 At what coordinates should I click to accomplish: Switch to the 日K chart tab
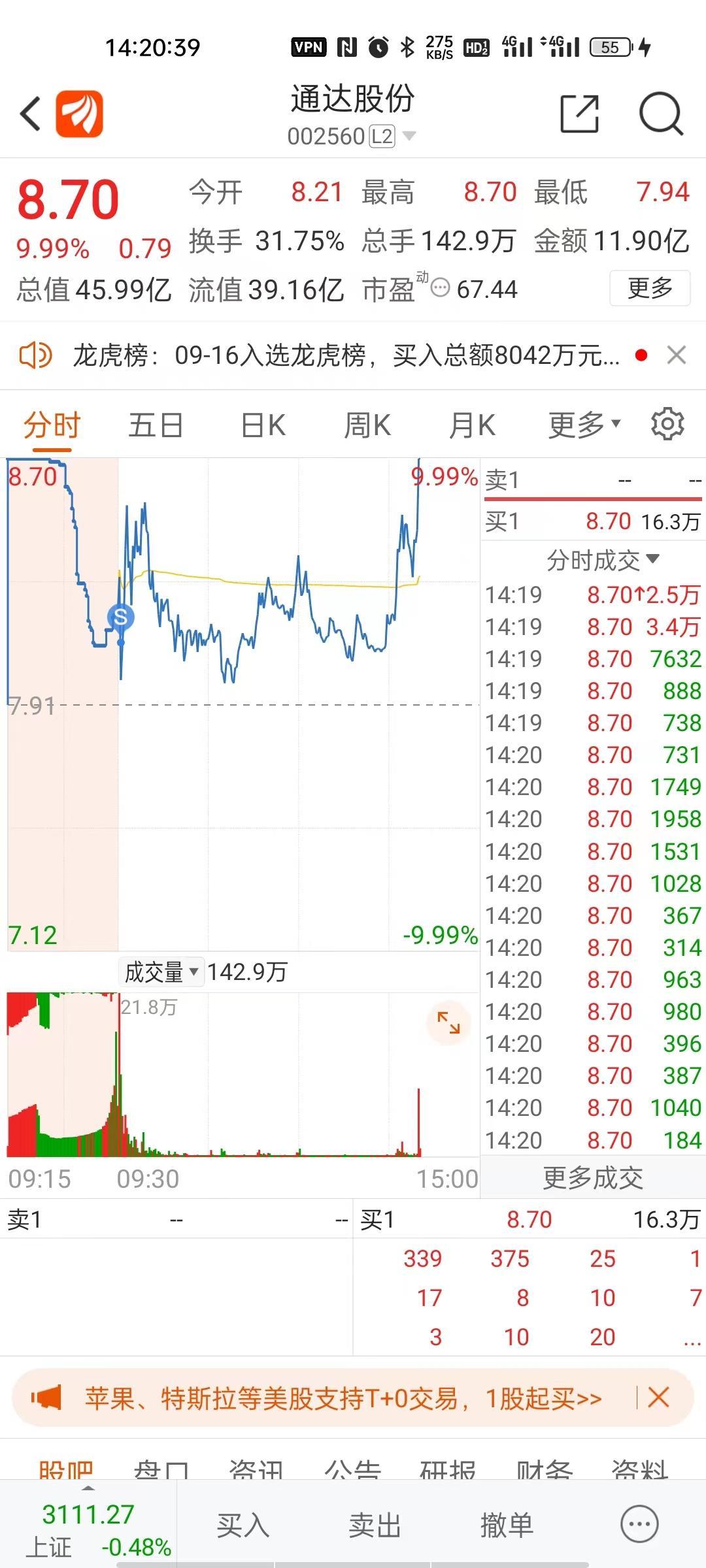click(x=263, y=425)
